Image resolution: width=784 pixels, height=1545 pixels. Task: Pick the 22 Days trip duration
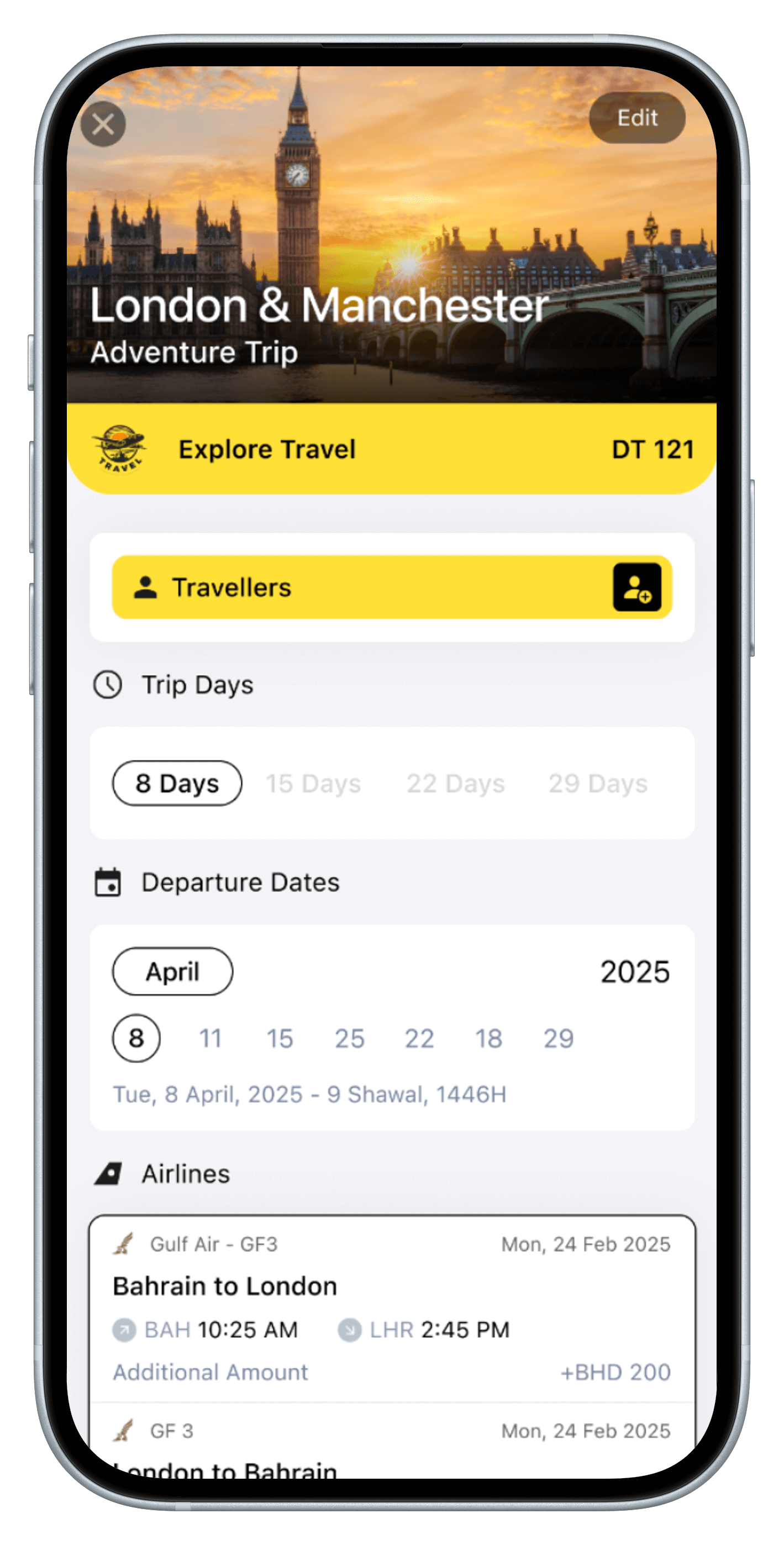pyautogui.click(x=455, y=784)
